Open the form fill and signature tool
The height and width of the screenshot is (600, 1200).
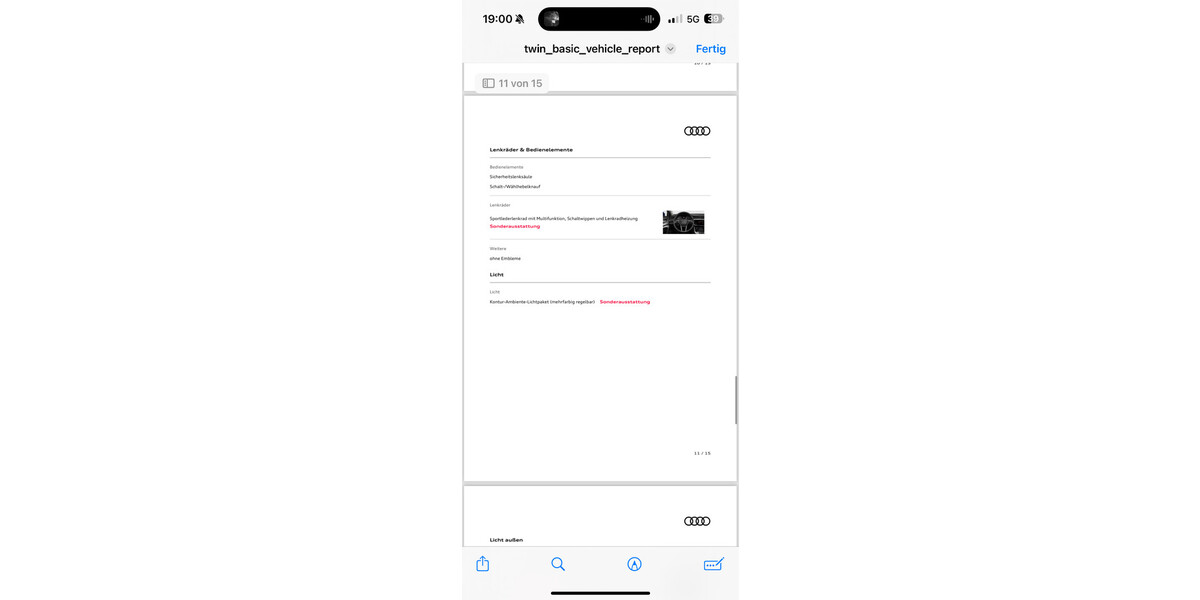coord(713,564)
